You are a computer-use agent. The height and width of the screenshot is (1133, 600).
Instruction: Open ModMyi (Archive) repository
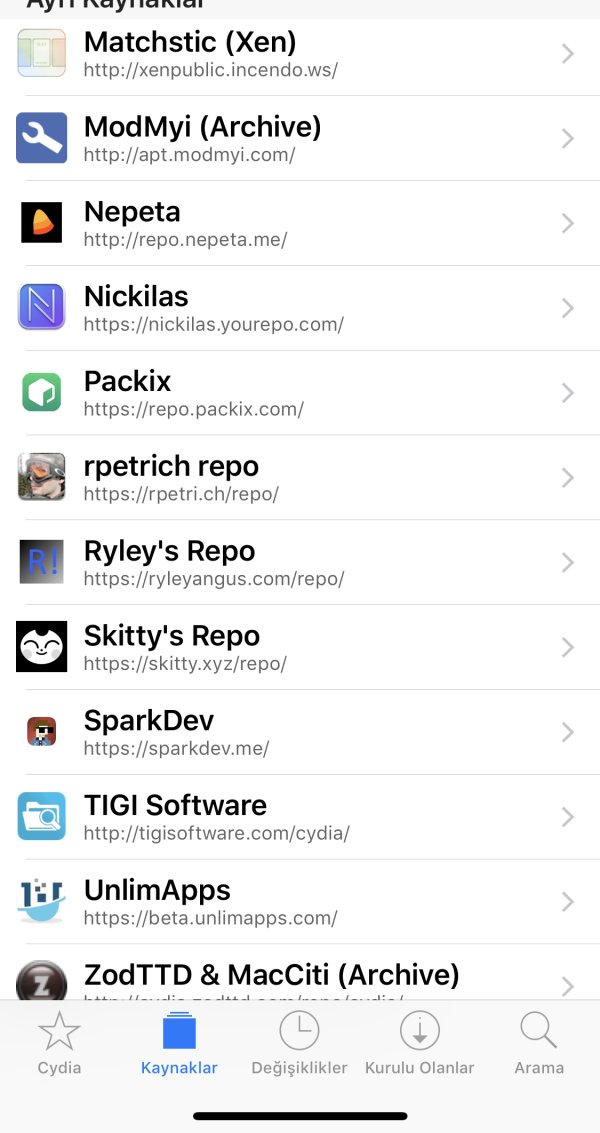[x=300, y=139]
